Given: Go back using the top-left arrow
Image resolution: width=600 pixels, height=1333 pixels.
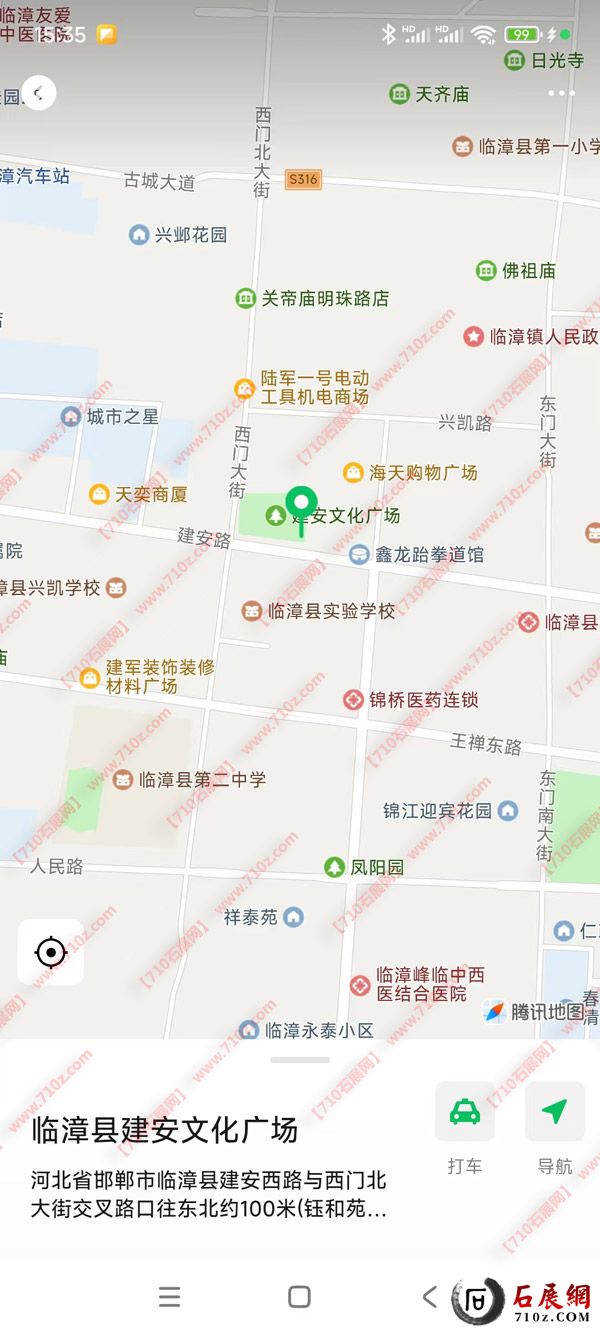Looking at the screenshot, I should [x=38, y=94].
